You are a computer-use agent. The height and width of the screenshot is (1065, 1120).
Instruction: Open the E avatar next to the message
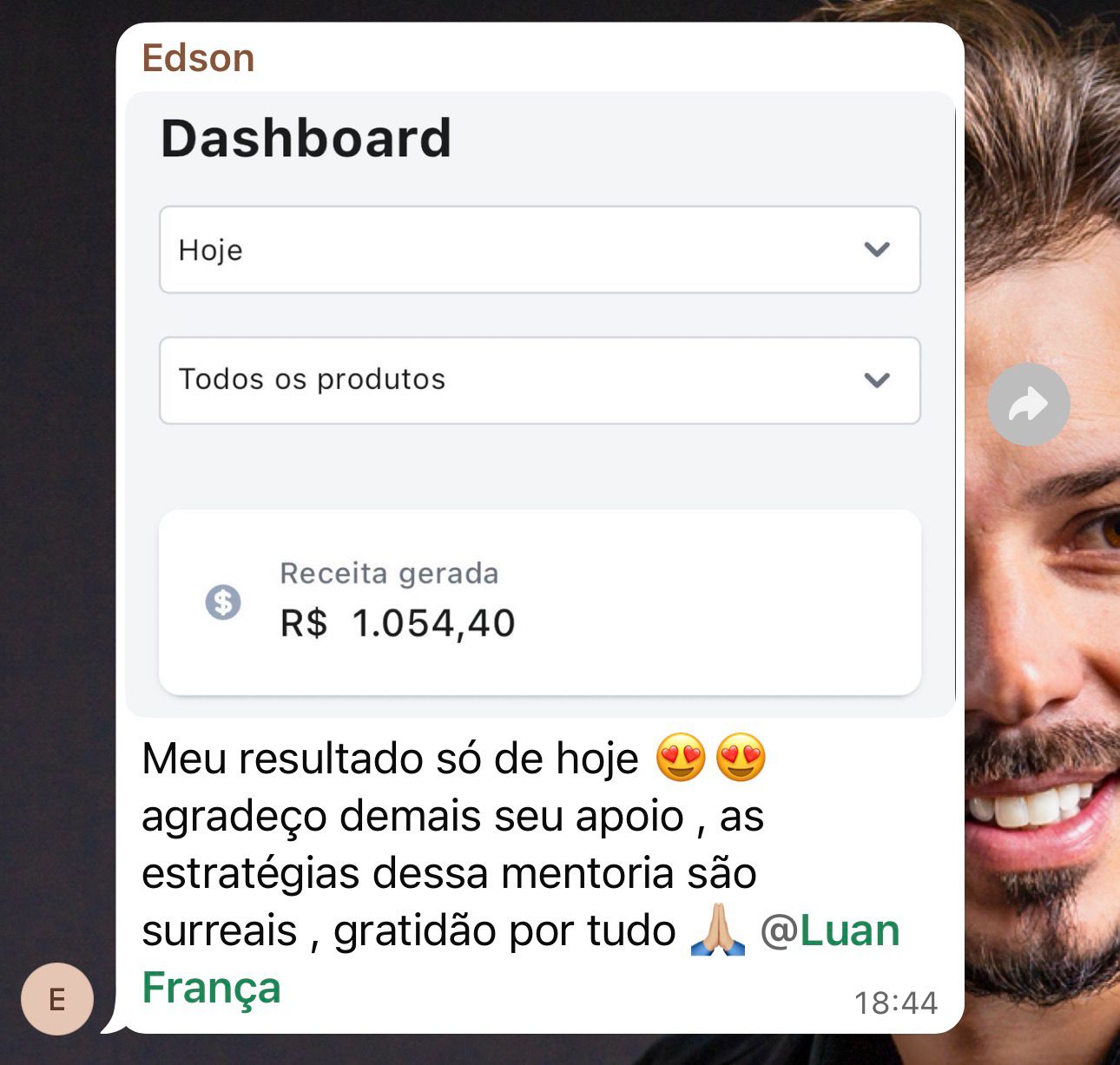click(57, 999)
